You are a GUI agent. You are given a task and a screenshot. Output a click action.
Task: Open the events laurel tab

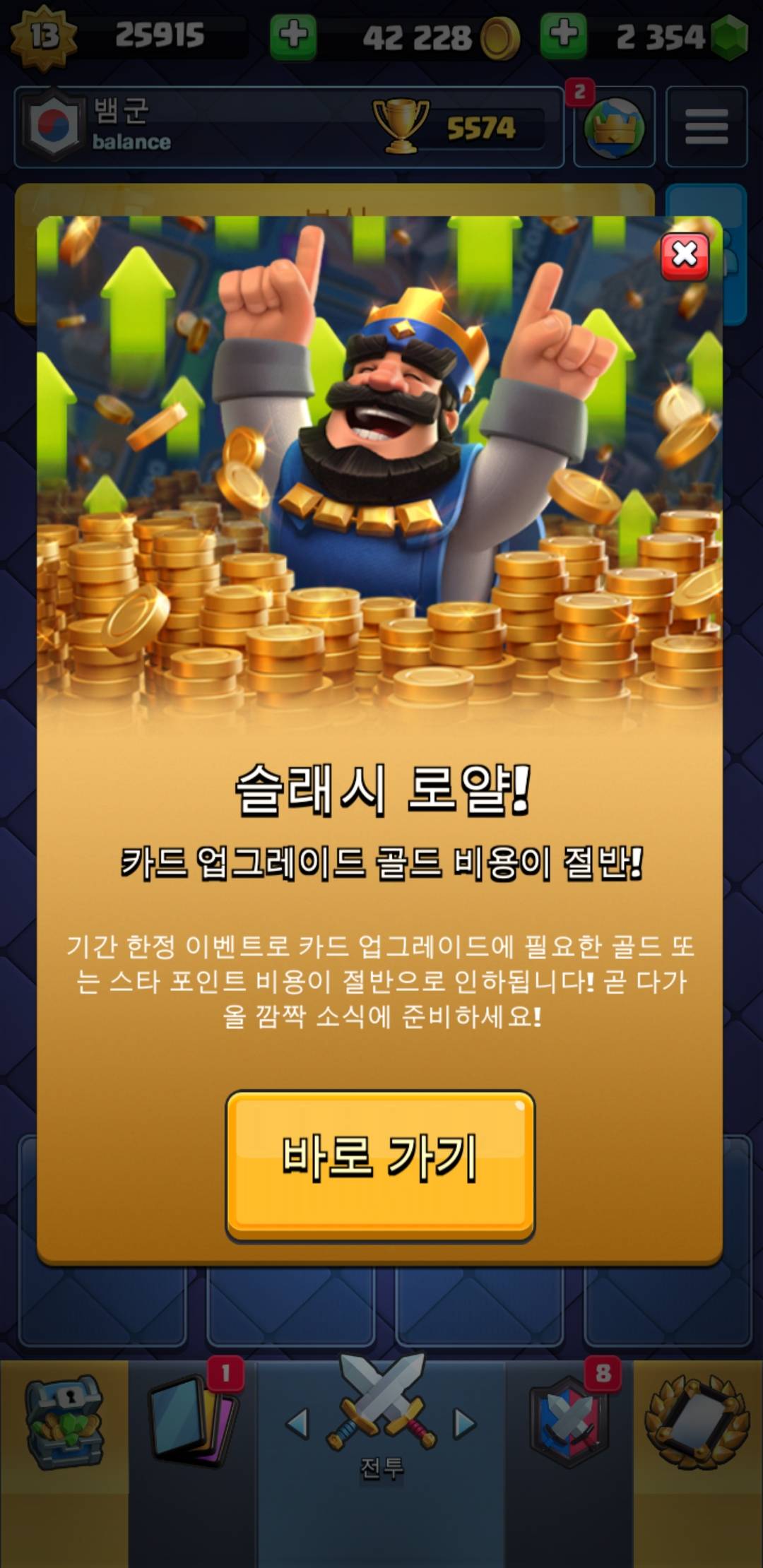point(697,1427)
